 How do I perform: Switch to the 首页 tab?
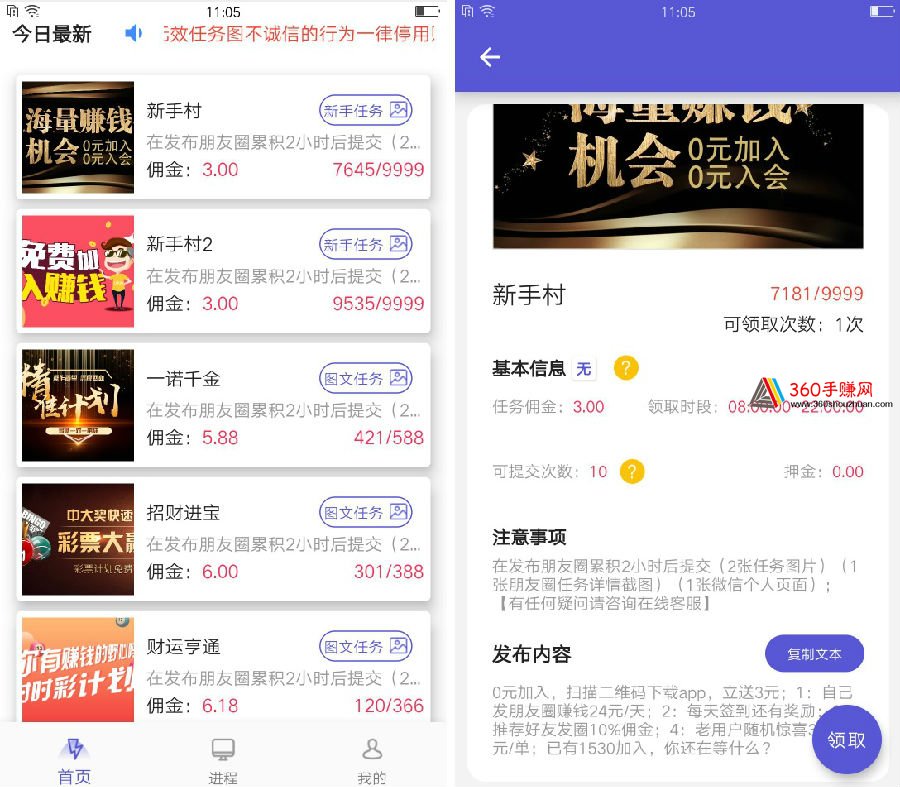[74, 760]
